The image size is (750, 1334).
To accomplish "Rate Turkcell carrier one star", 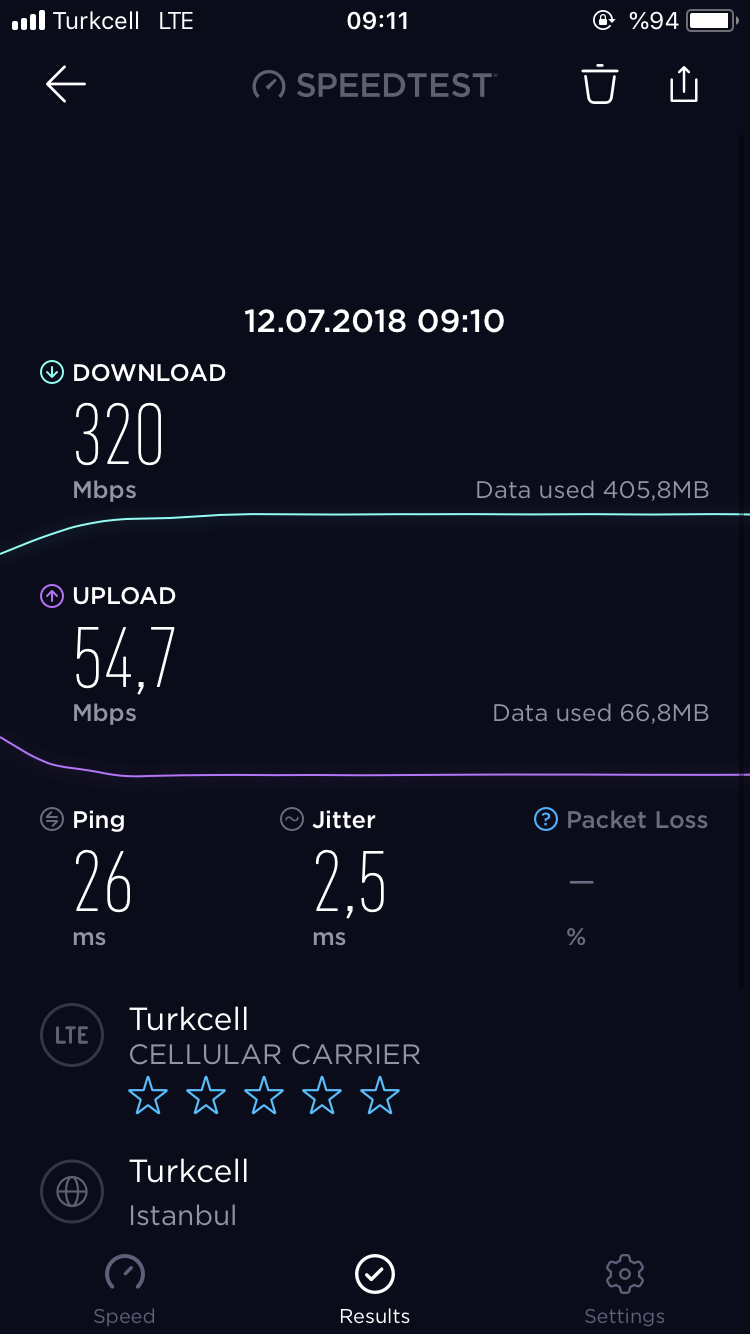I will tap(148, 1097).
